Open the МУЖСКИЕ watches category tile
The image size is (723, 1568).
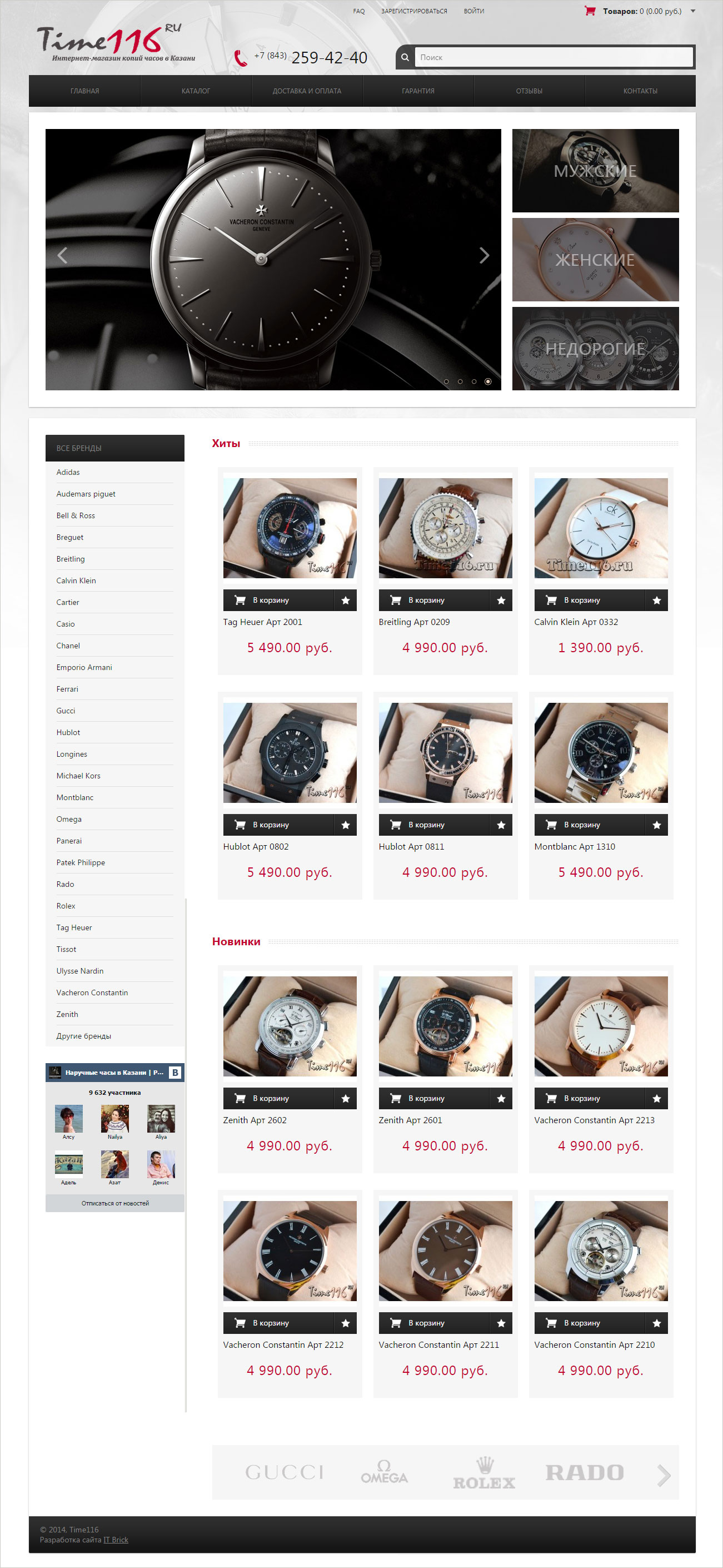click(595, 171)
